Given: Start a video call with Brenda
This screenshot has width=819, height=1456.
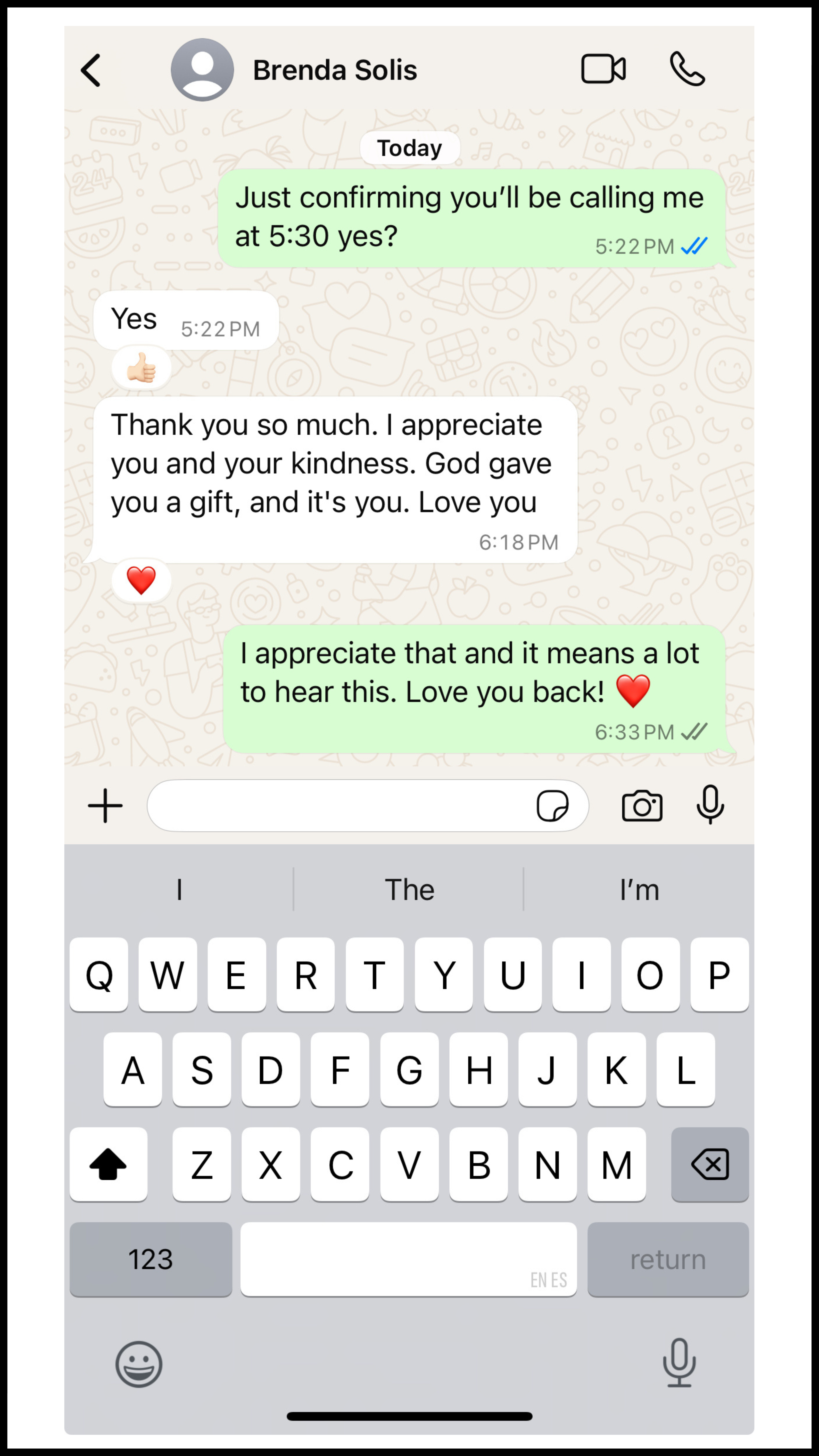Looking at the screenshot, I should click(603, 69).
